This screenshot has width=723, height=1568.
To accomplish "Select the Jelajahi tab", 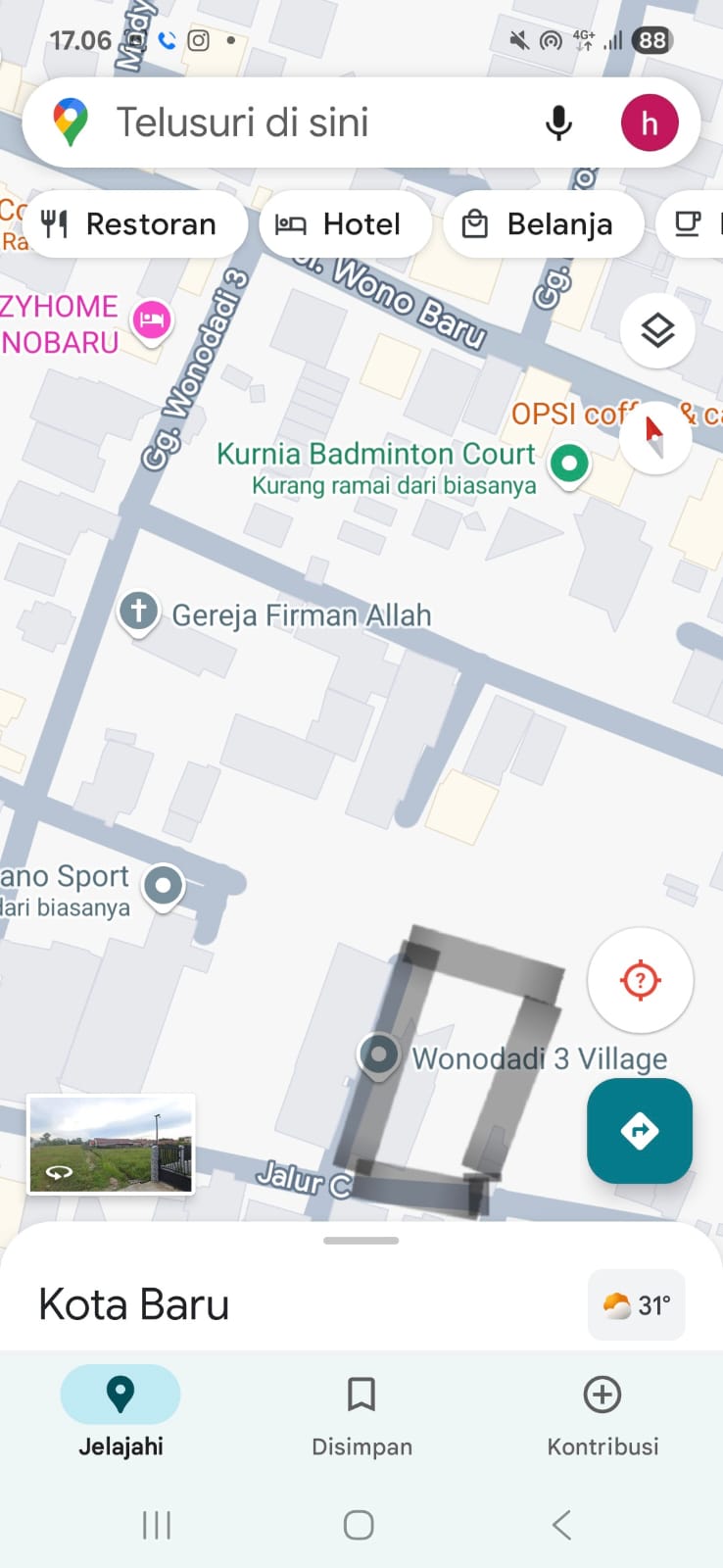I will (x=120, y=1413).
